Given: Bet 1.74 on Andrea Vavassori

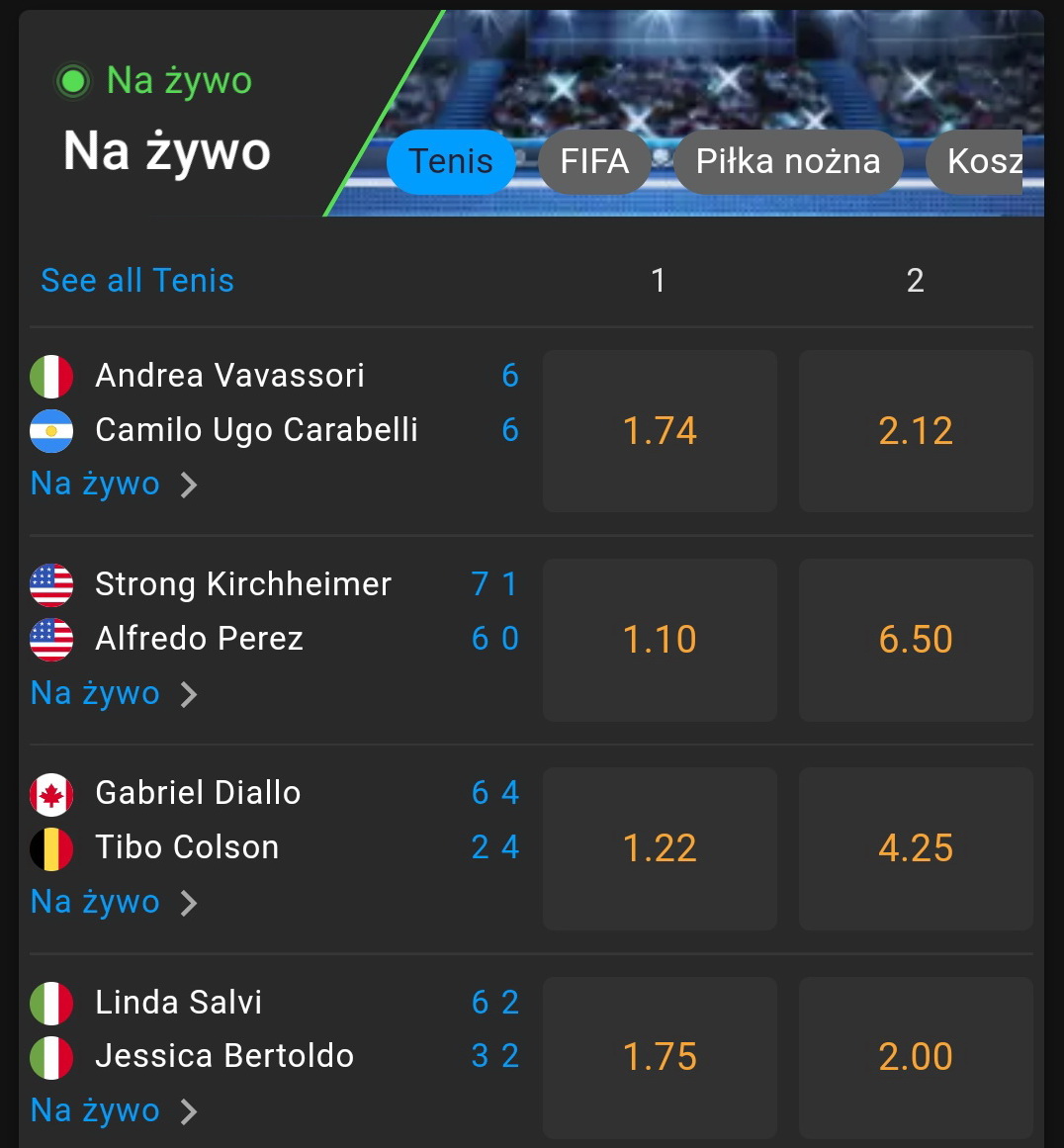Looking at the screenshot, I should point(660,431).
